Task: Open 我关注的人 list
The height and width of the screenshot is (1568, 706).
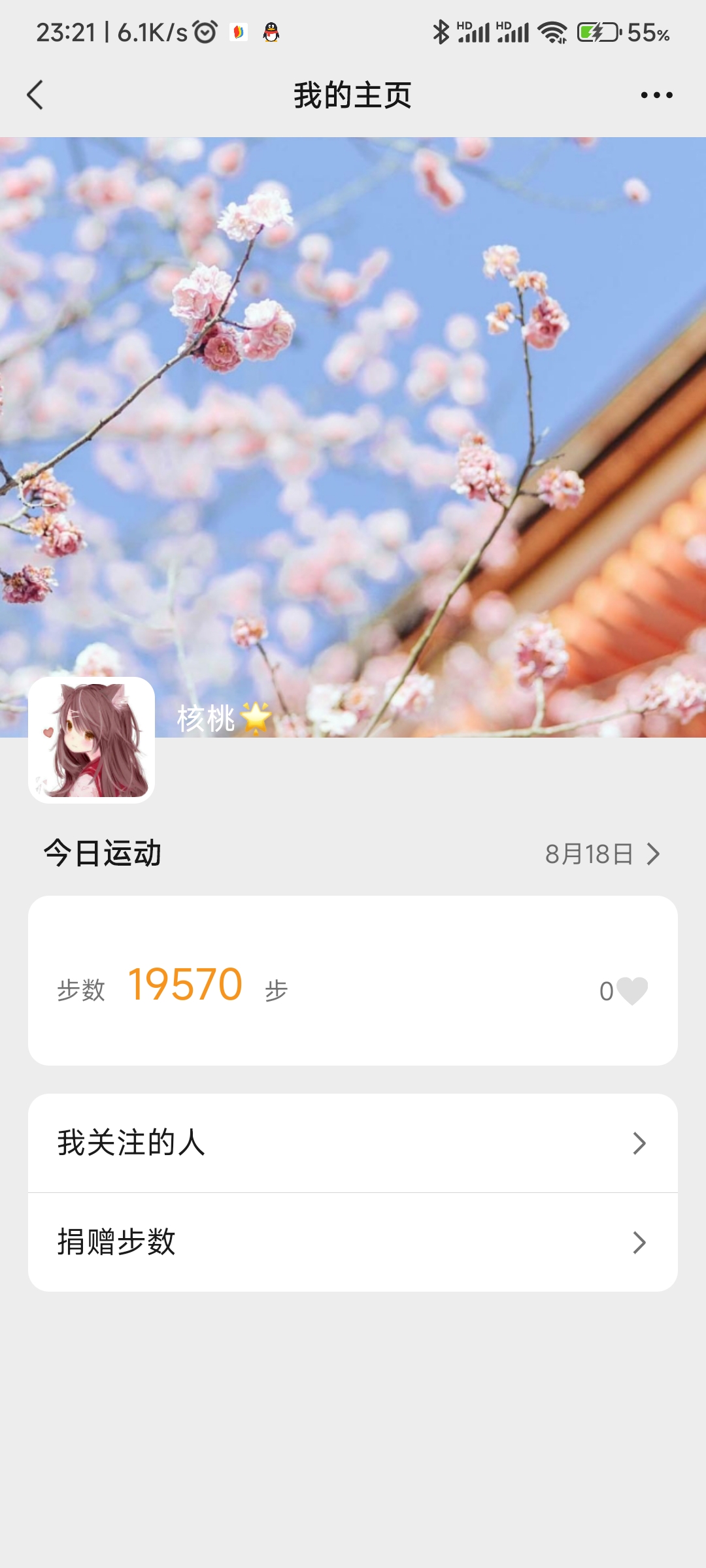Action: 353,1143
